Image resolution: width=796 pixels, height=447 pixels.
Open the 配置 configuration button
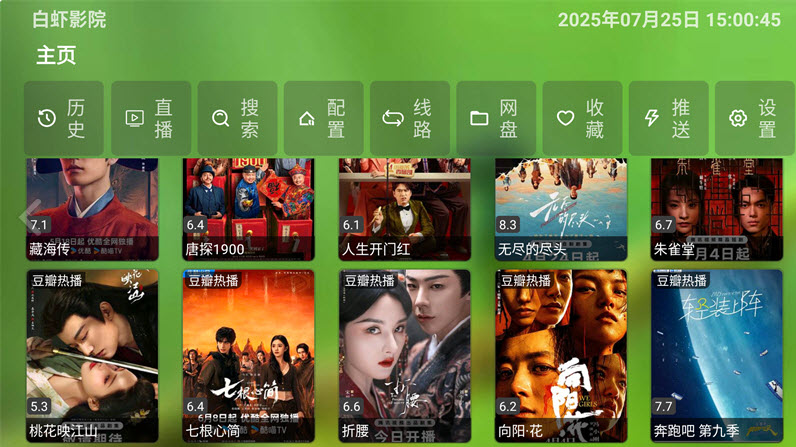[x=323, y=119]
